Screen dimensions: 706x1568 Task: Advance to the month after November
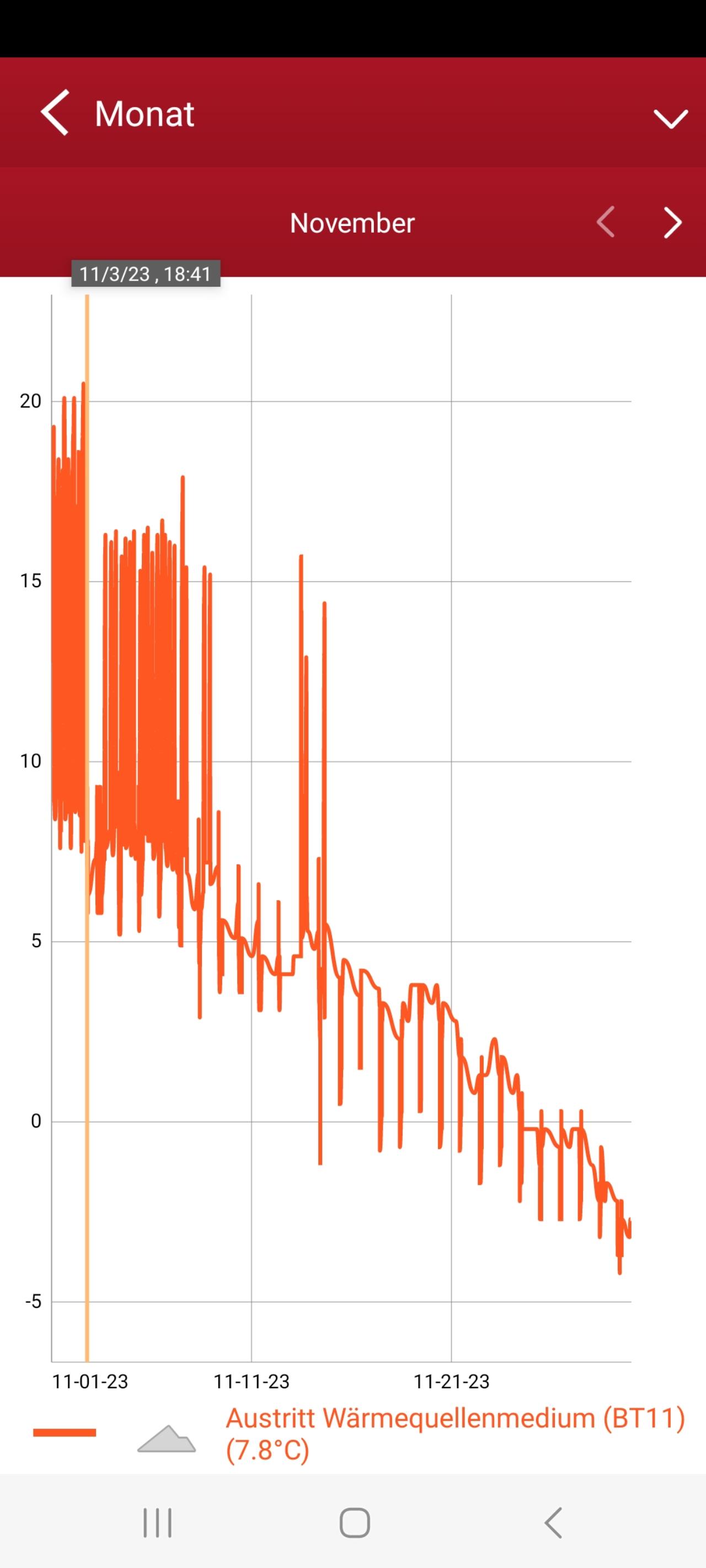click(x=672, y=222)
